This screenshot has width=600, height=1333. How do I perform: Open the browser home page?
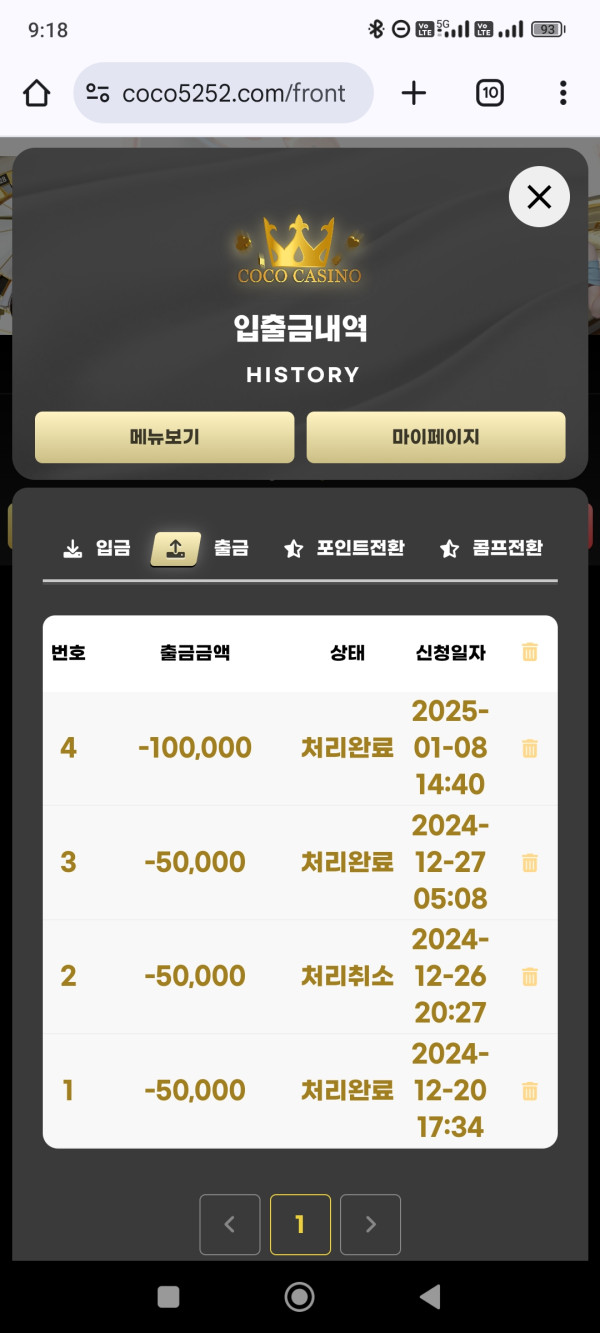click(36, 94)
